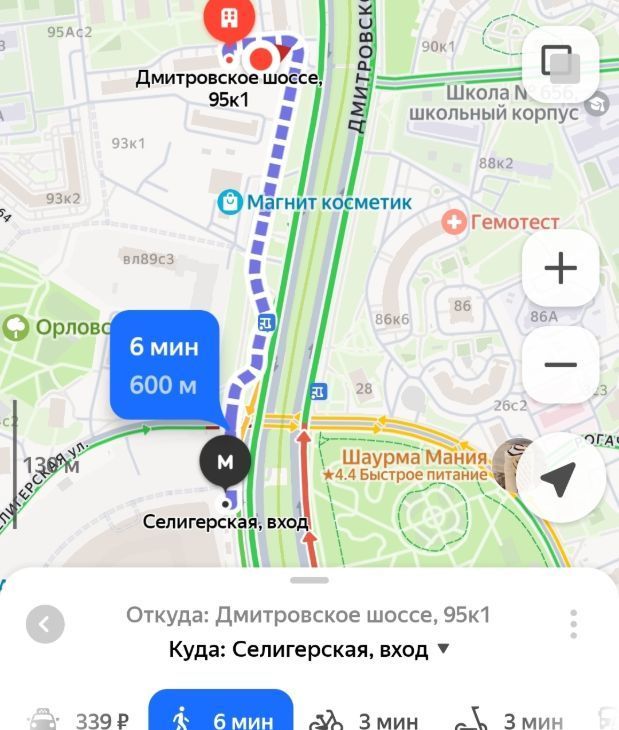Change origin Дмитровское шоссе, 95к1
The image size is (619, 730).
click(x=308, y=614)
